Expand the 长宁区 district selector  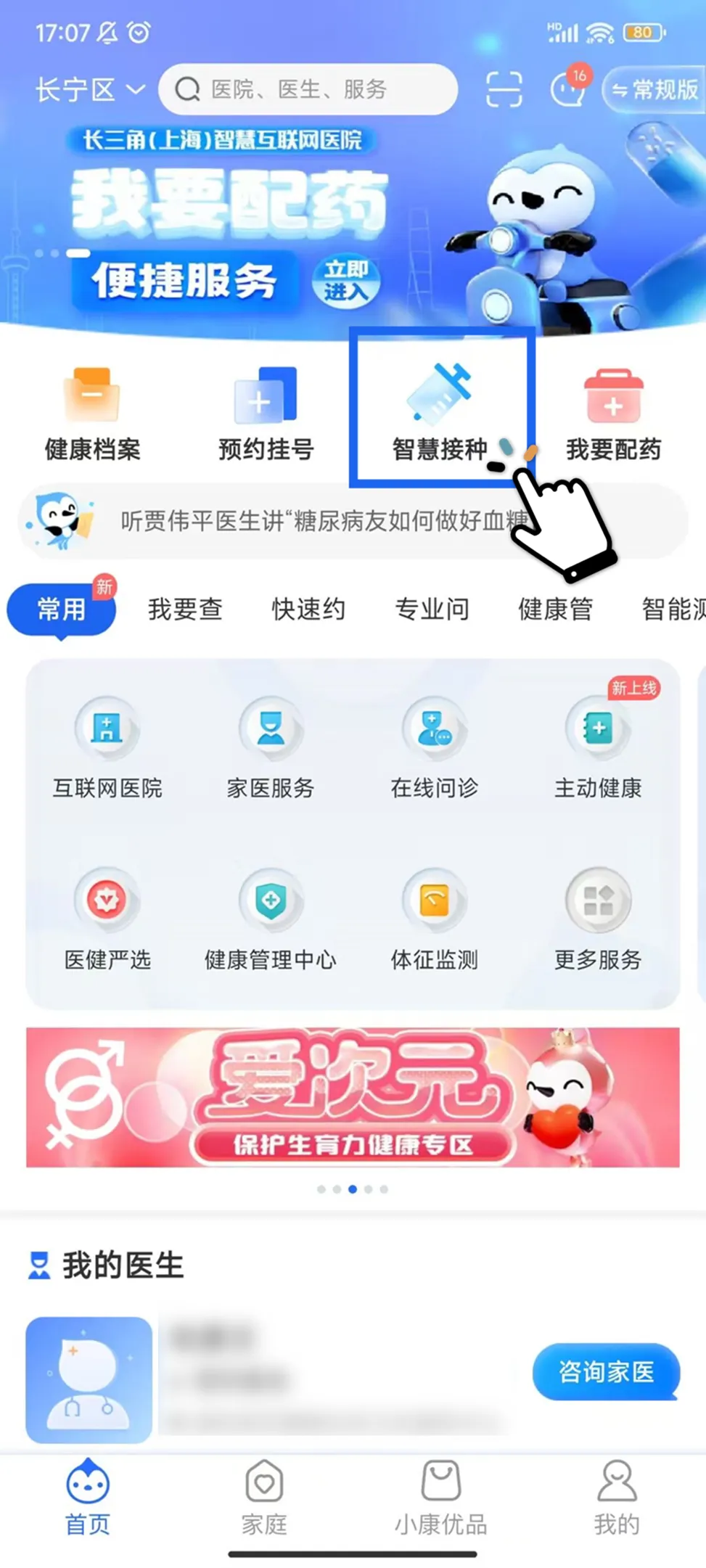click(x=87, y=89)
